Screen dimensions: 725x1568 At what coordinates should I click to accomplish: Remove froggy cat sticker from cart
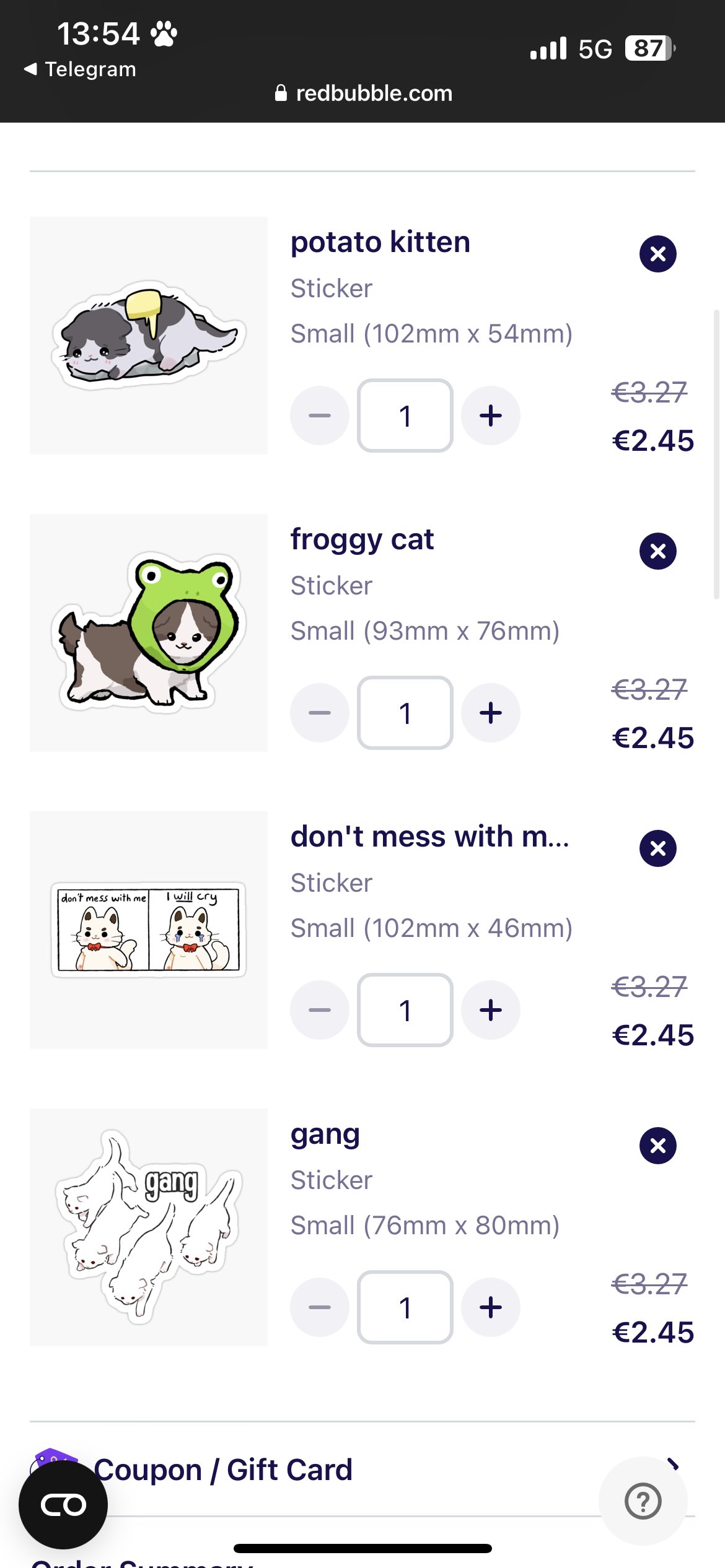click(x=657, y=551)
